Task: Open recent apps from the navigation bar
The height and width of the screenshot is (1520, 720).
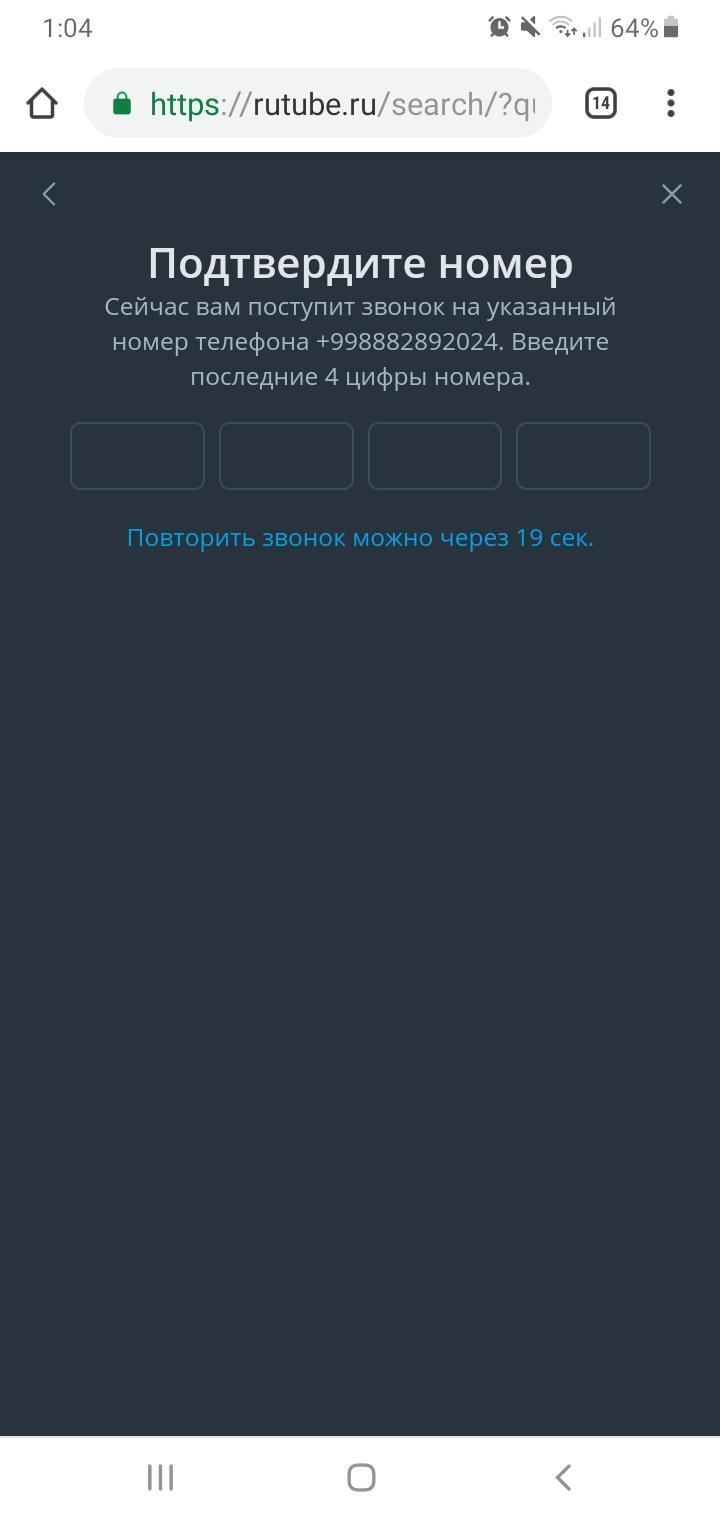Action: [x=160, y=1477]
